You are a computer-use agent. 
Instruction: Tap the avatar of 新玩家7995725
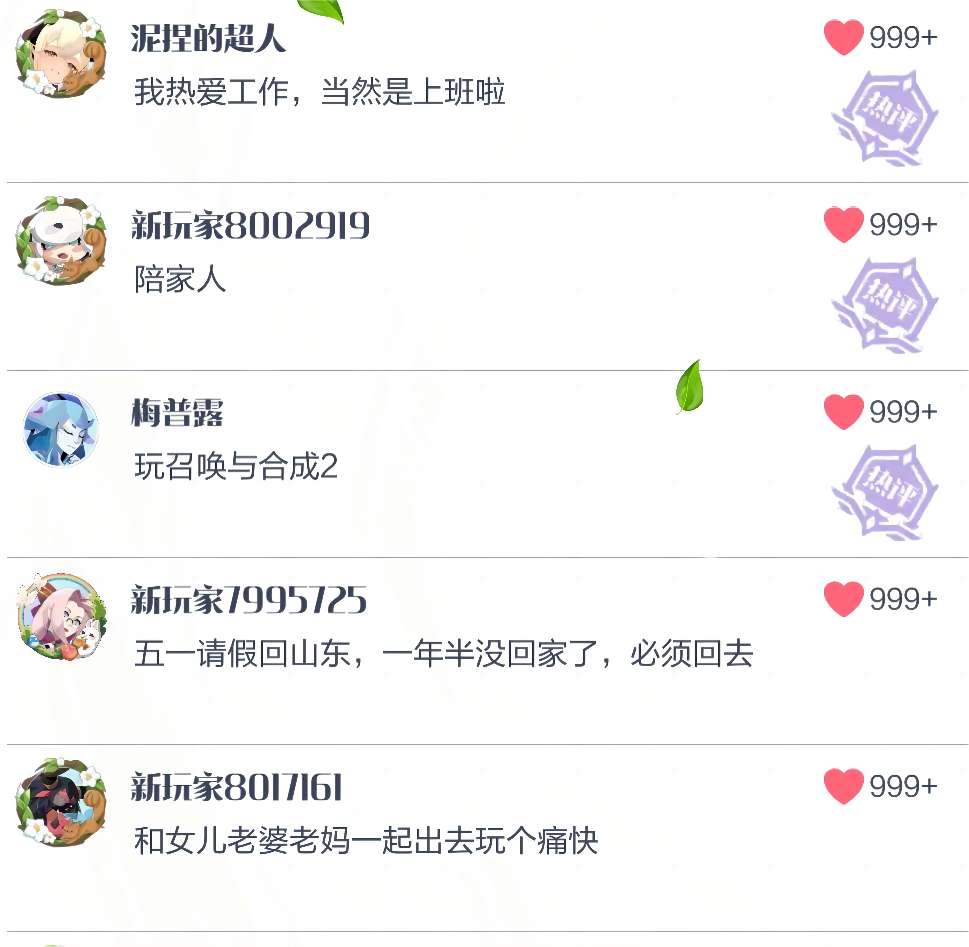tap(61, 615)
